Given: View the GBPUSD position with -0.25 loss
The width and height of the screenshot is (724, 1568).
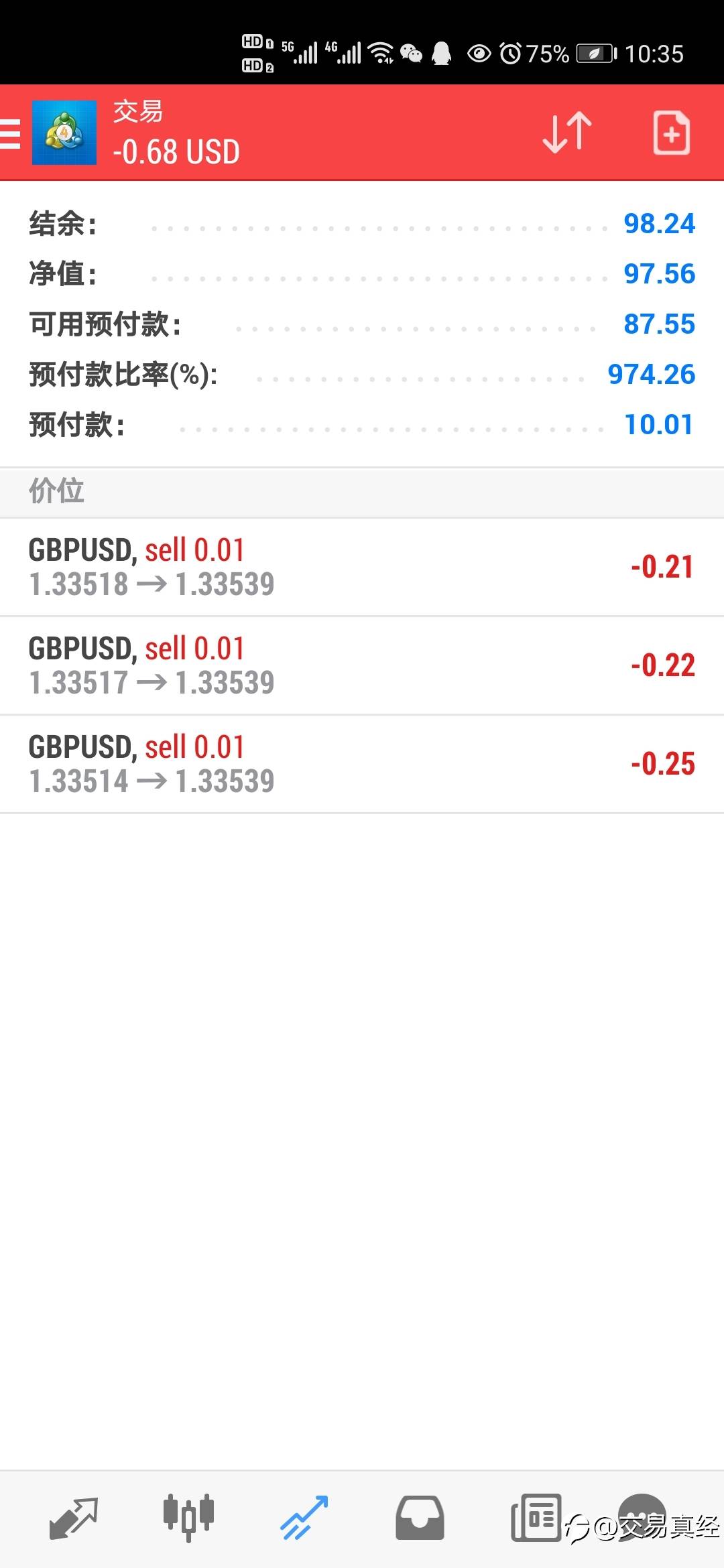Looking at the screenshot, I should [x=362, y=764].
